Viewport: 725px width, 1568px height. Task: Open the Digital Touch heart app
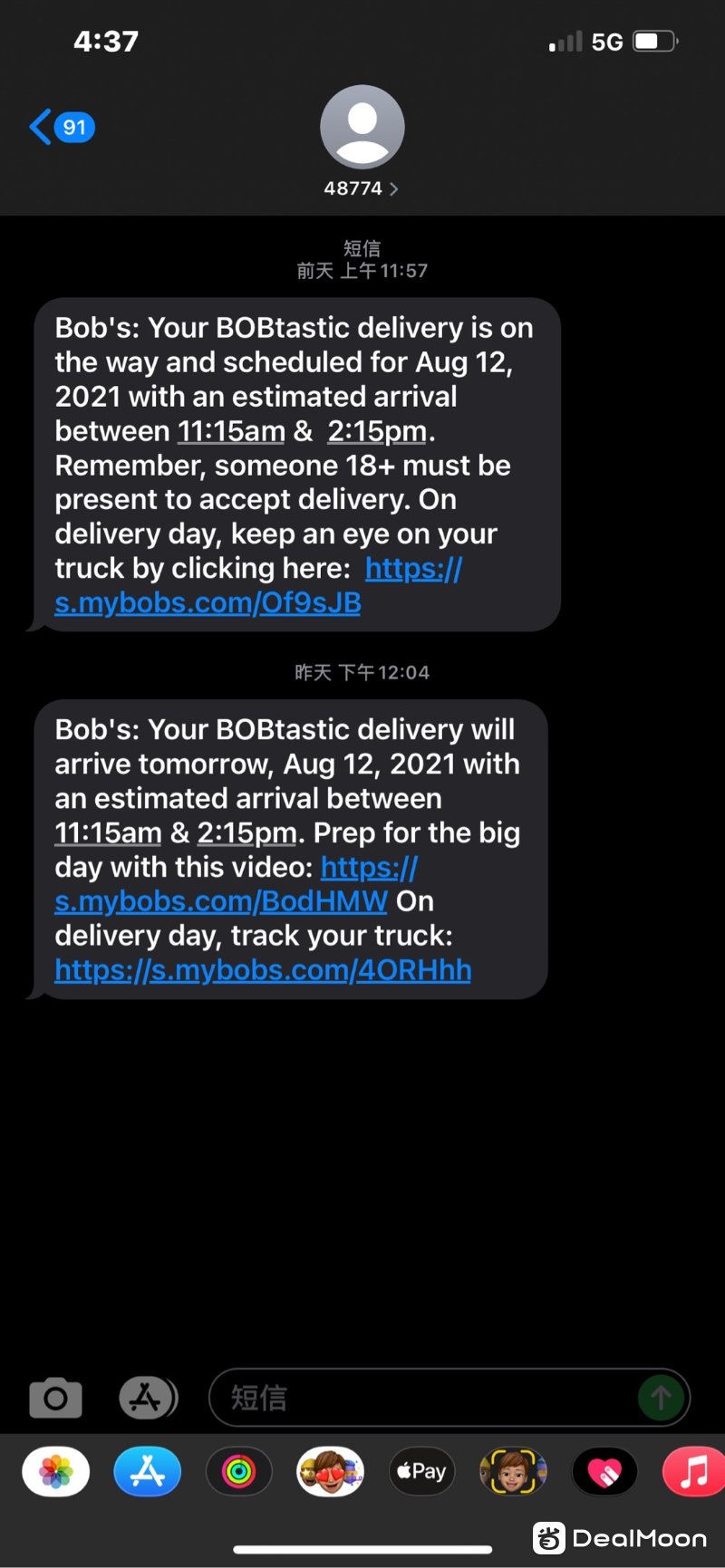604,1472
